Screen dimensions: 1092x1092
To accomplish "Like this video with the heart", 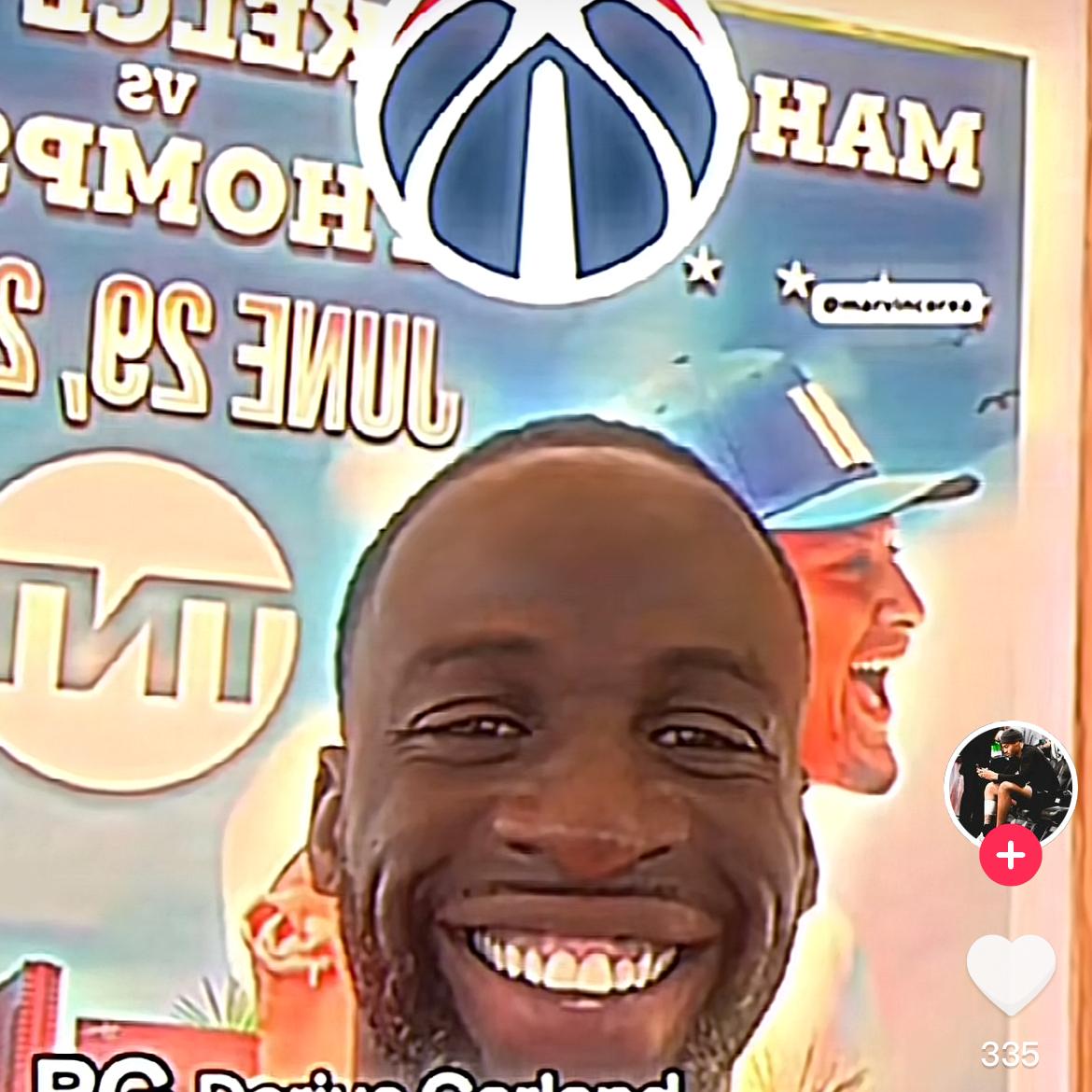I will tap(1011, 973).
